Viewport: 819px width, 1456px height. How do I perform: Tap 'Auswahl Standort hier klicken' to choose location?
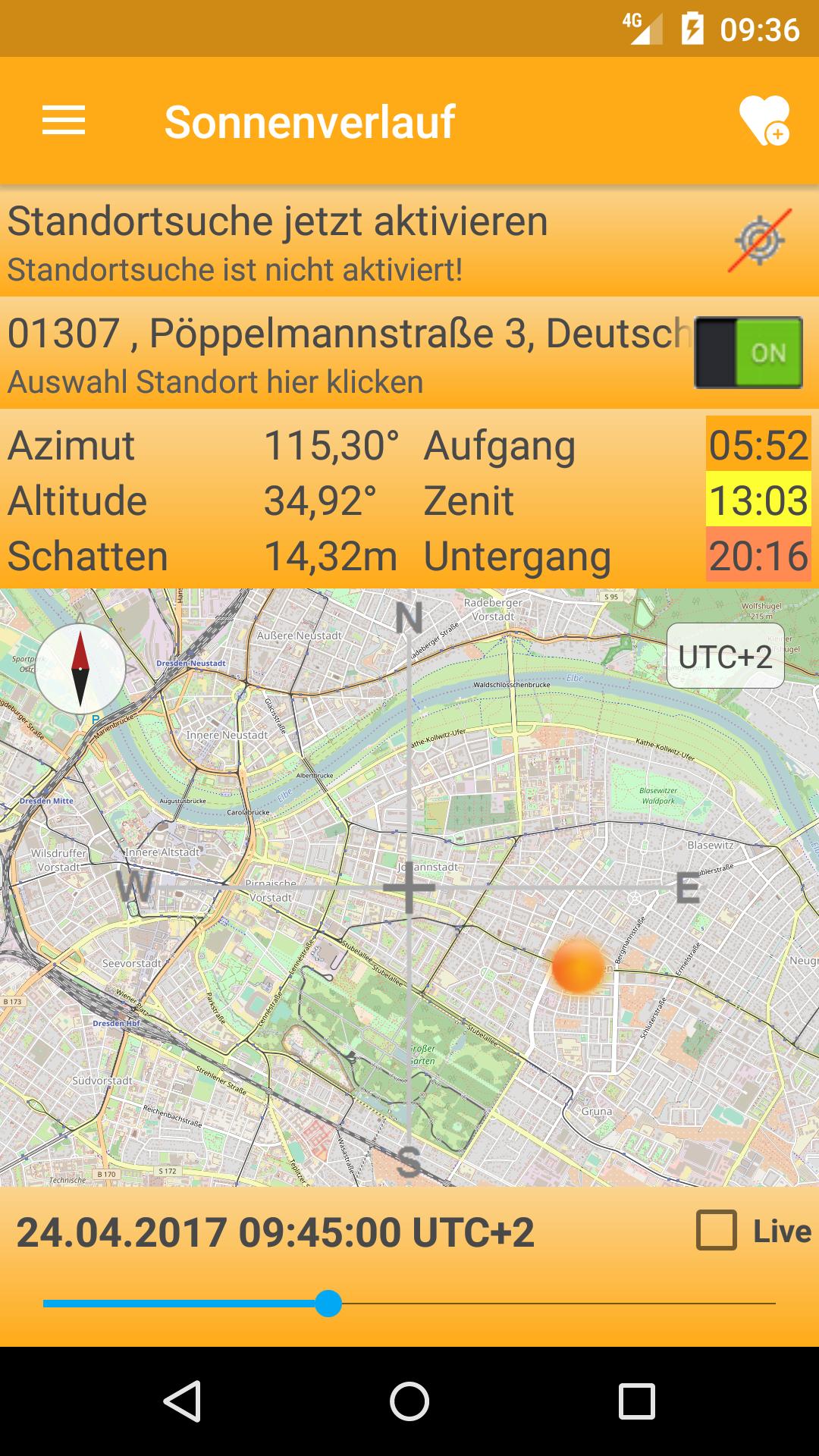(215, 383)
